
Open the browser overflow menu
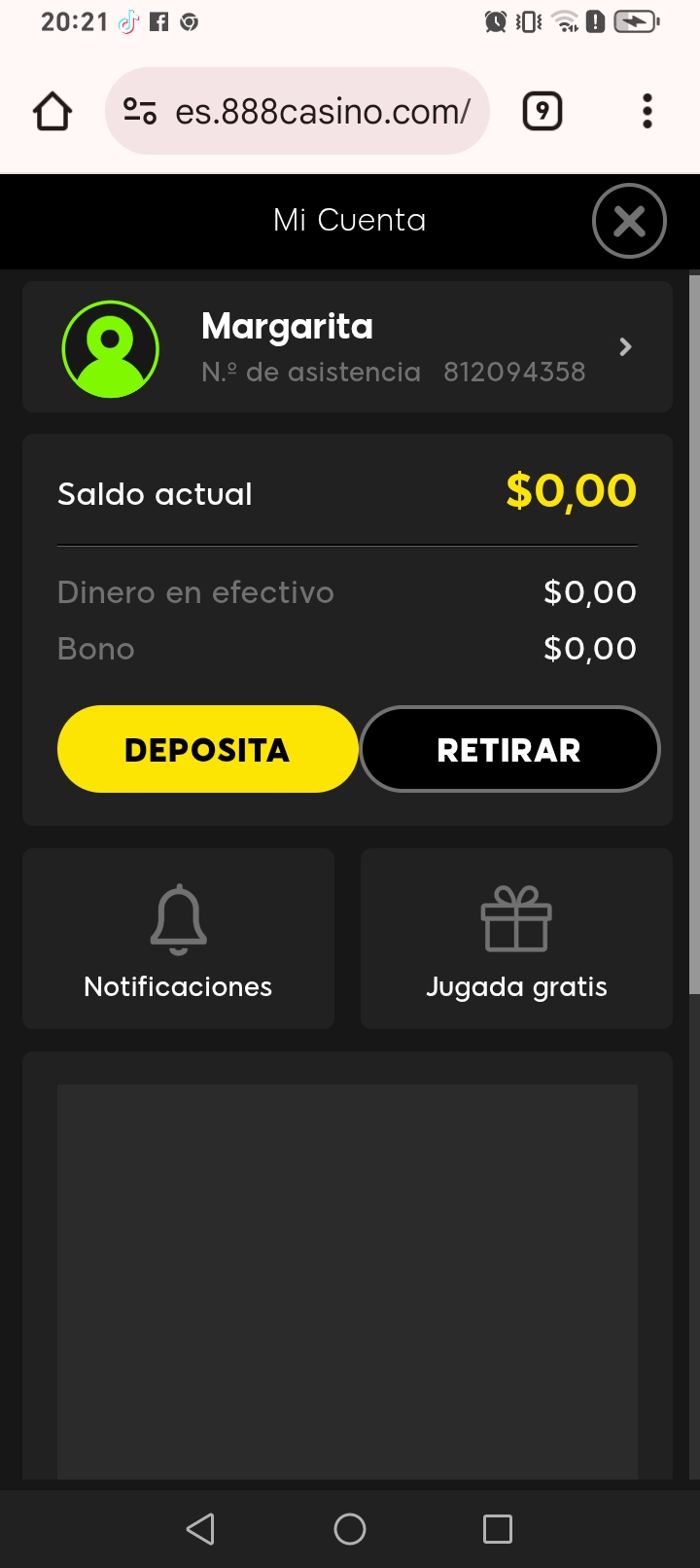click(x=647, y=112)
